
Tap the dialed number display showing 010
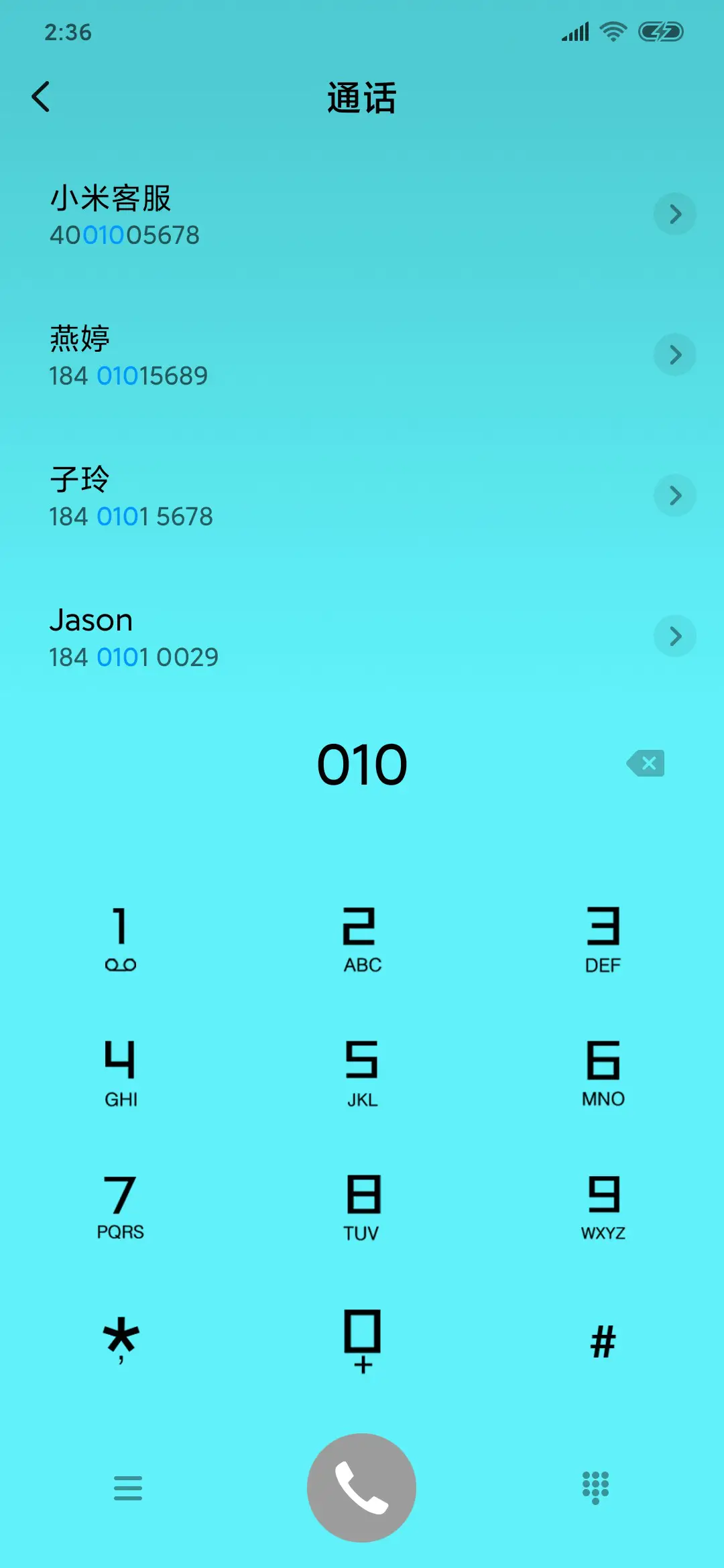(x=361, y=764)
